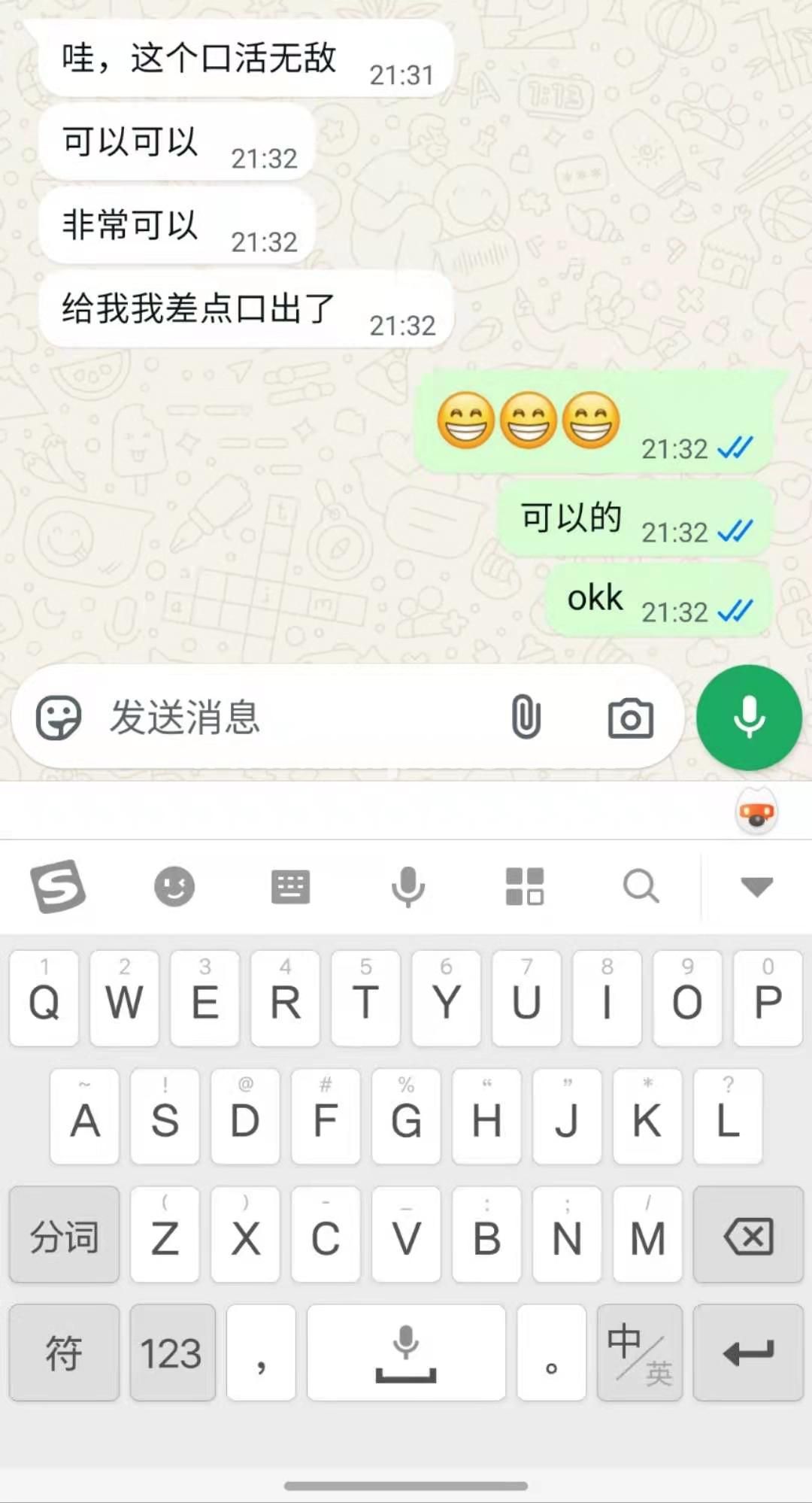Open the keyboard toolbox grid
The width and height of the screenshot is (812, 1503).
tap(524, 886)
